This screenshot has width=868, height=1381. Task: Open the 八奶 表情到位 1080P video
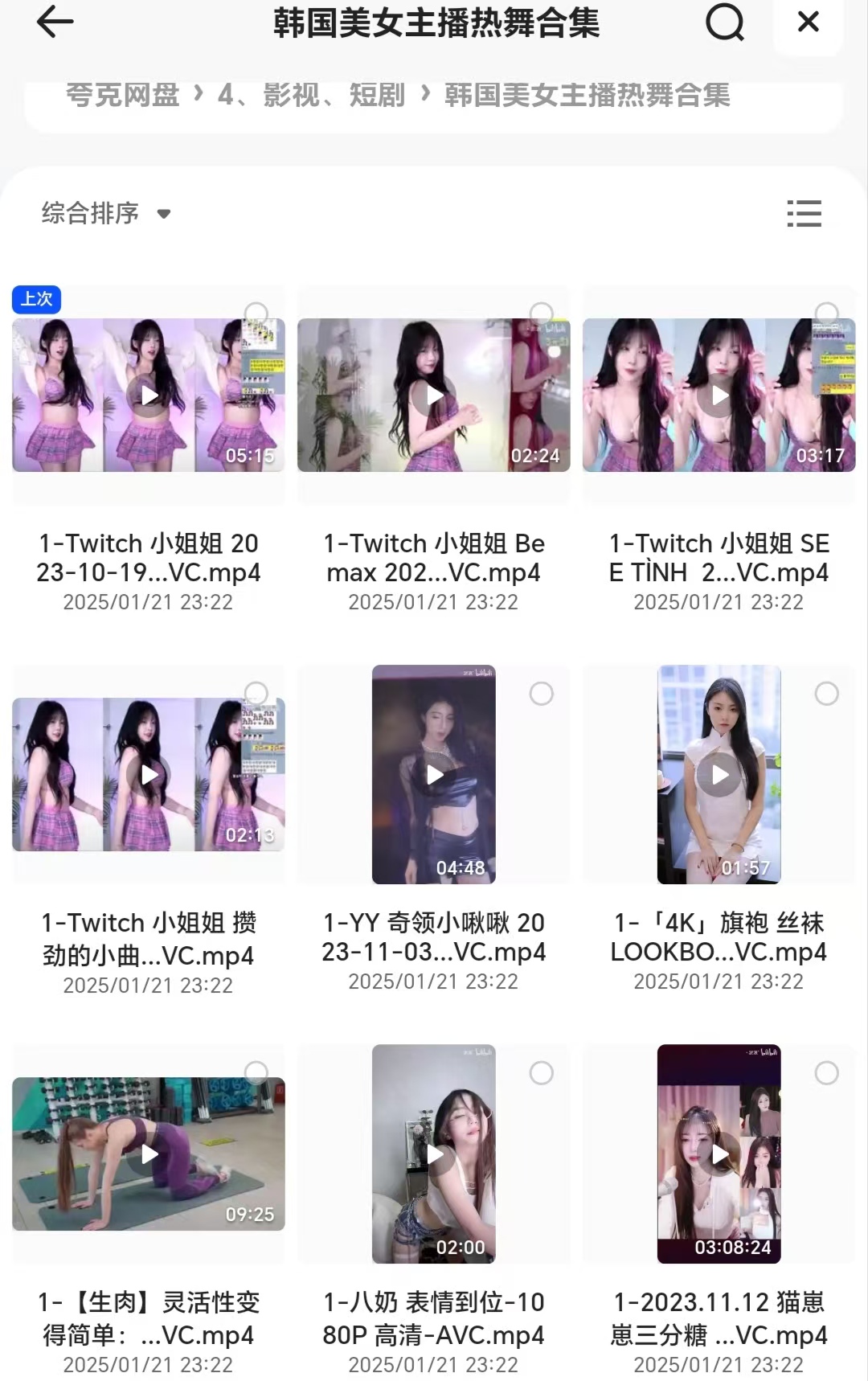pyautogui.click(x=434, y=1154)
